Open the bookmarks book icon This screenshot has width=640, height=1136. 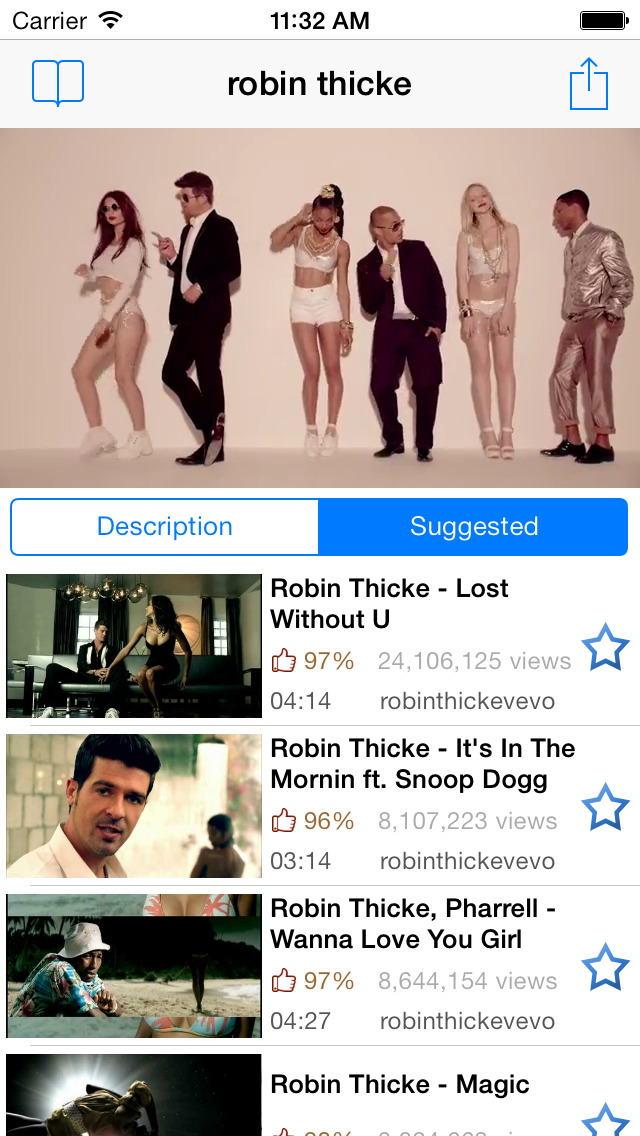pyautogui.click(x=58, y=83)
